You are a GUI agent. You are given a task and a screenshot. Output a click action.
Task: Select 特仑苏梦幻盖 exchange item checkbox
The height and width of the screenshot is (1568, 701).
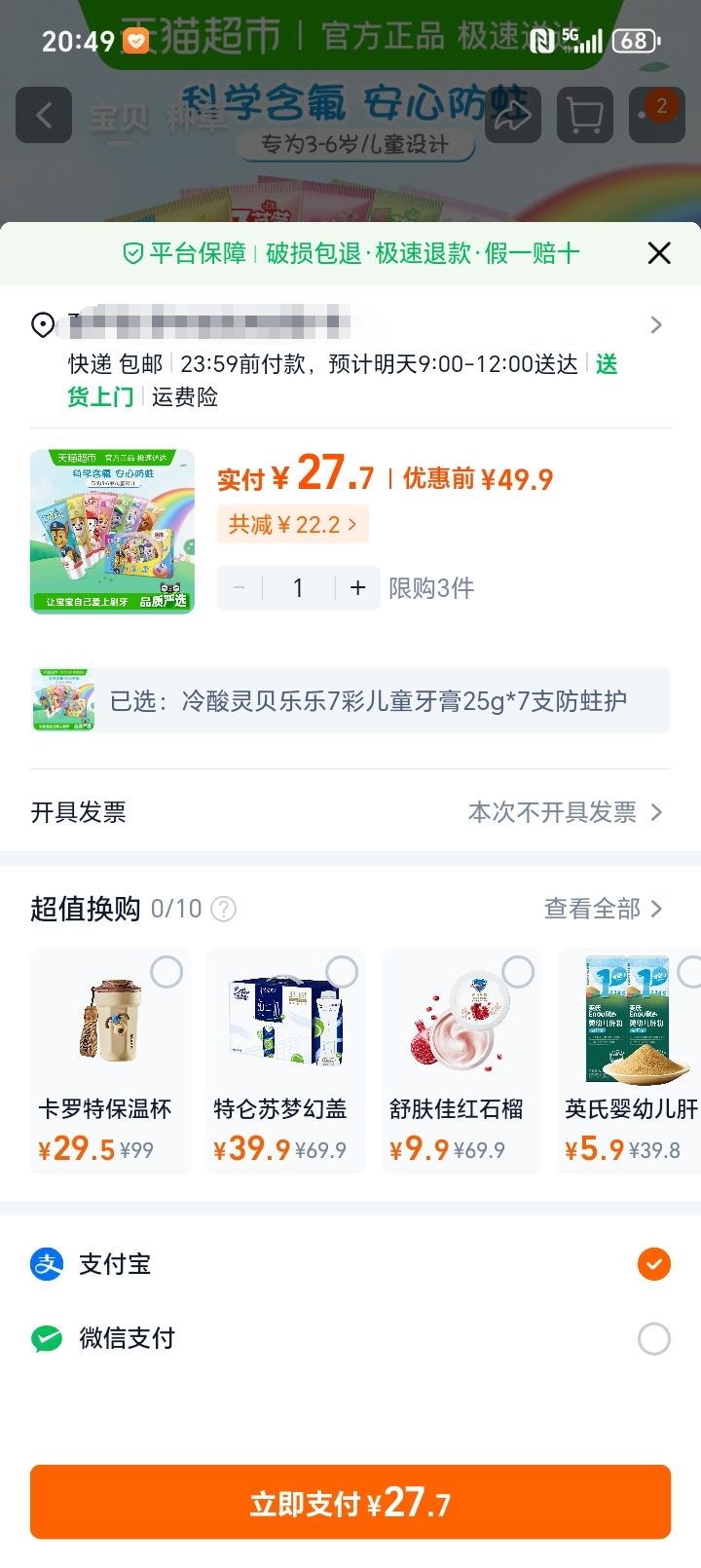[x=343, y=972]
